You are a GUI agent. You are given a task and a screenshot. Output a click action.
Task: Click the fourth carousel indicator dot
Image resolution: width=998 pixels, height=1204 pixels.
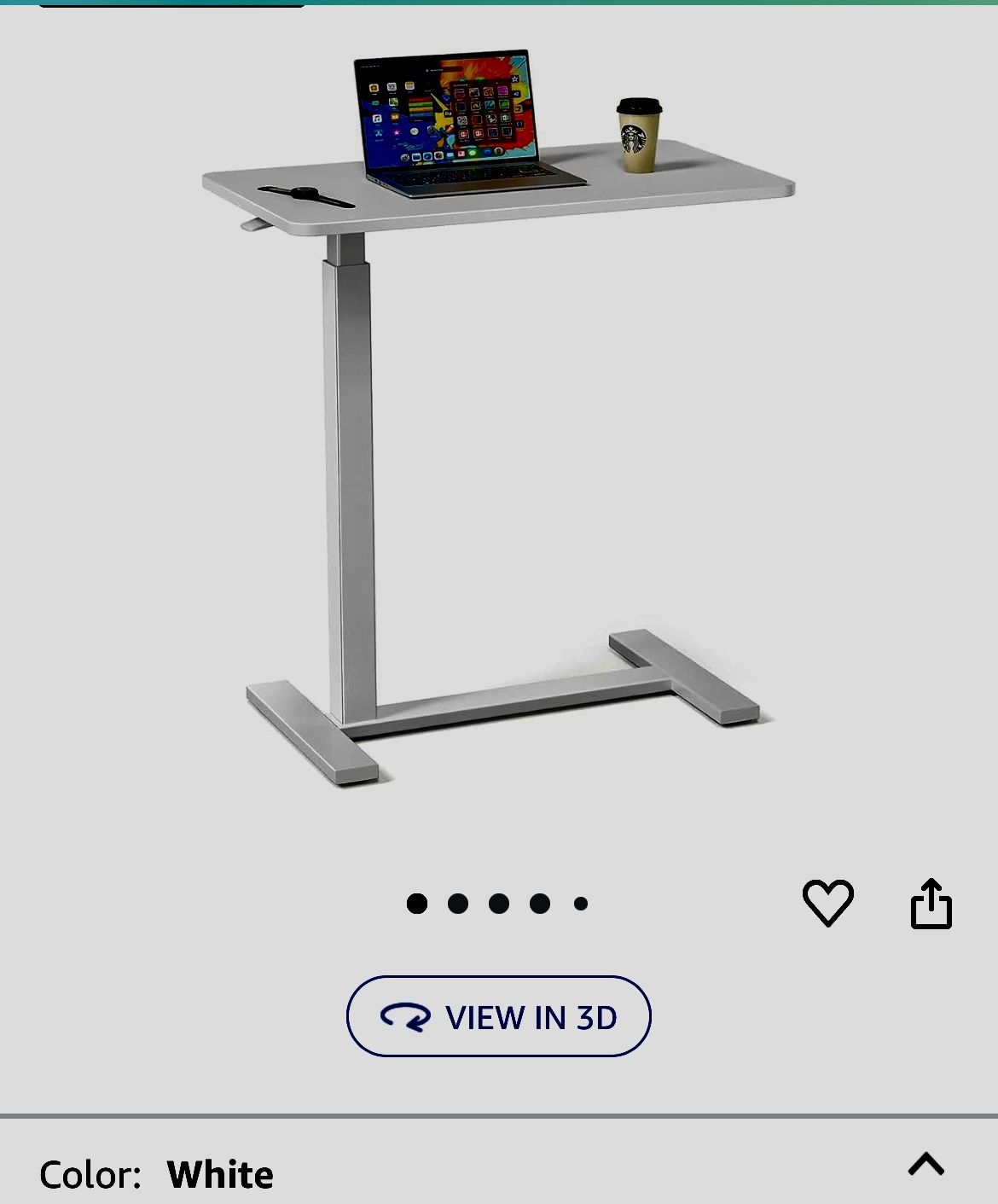[540, 903]
